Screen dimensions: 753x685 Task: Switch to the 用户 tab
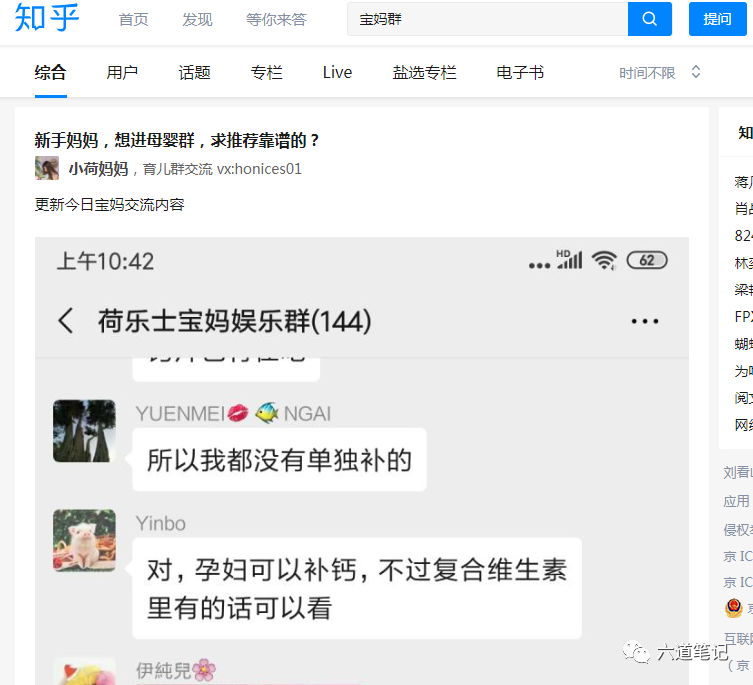pos(122,73)
